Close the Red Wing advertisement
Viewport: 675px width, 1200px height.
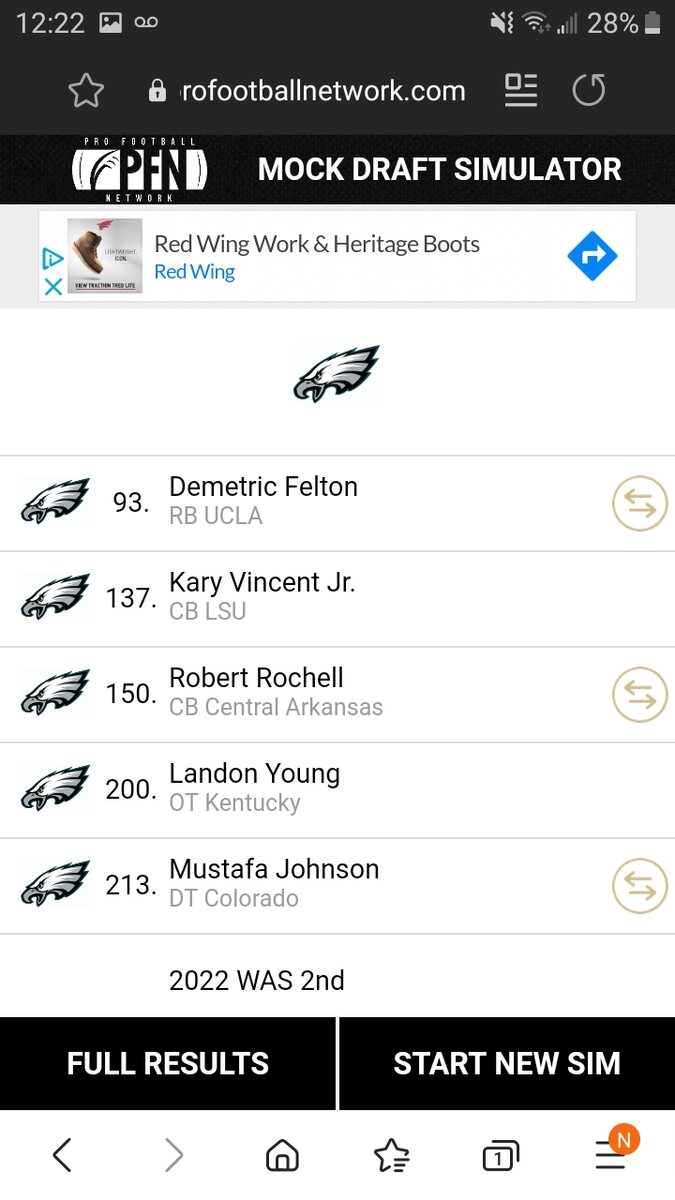[x=53, y=286]
